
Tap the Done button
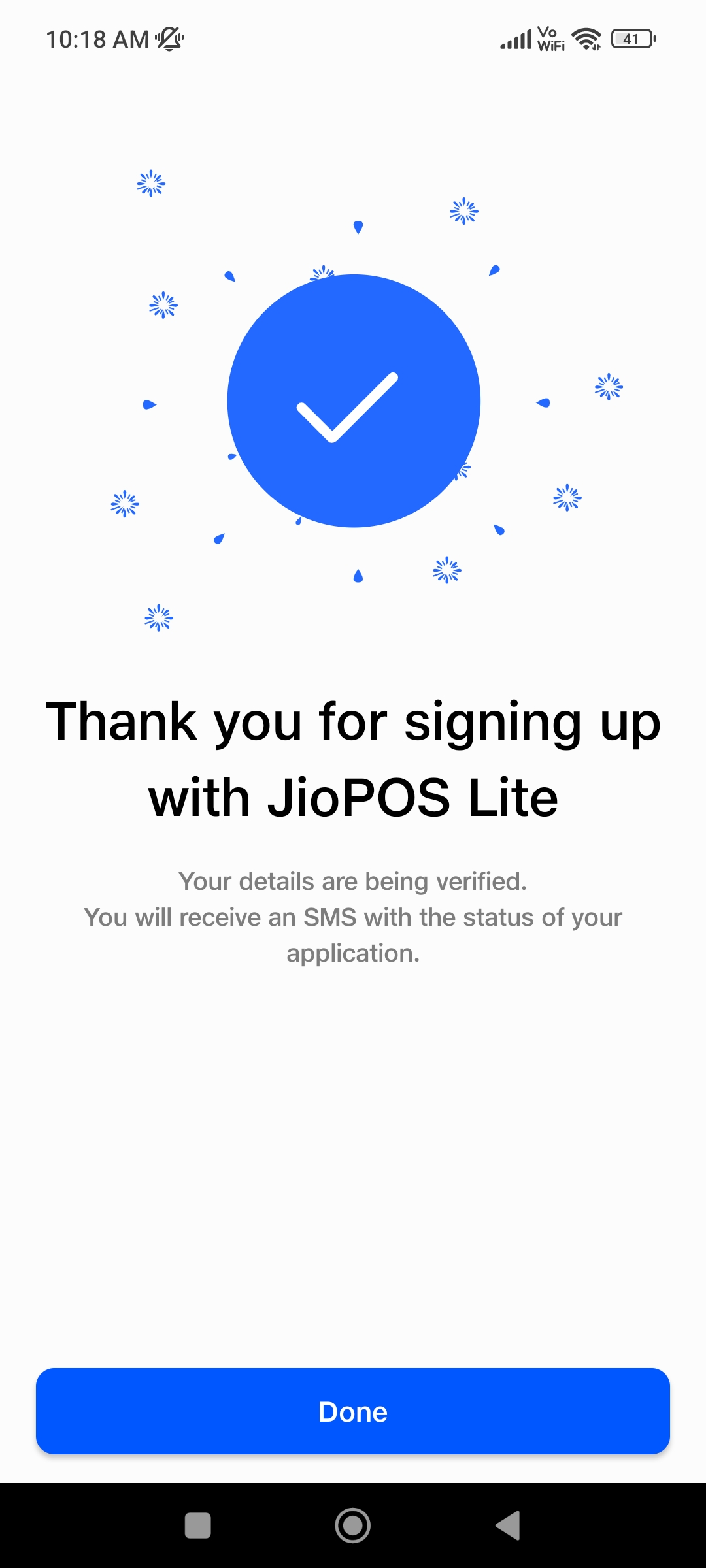point(353,1411)
